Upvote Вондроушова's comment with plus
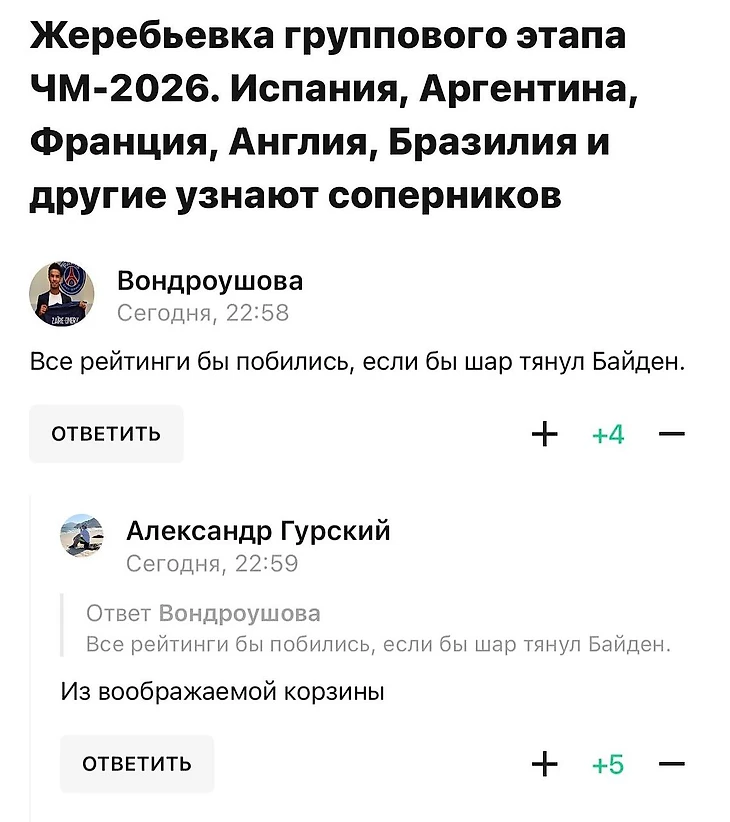 (544, 434)
